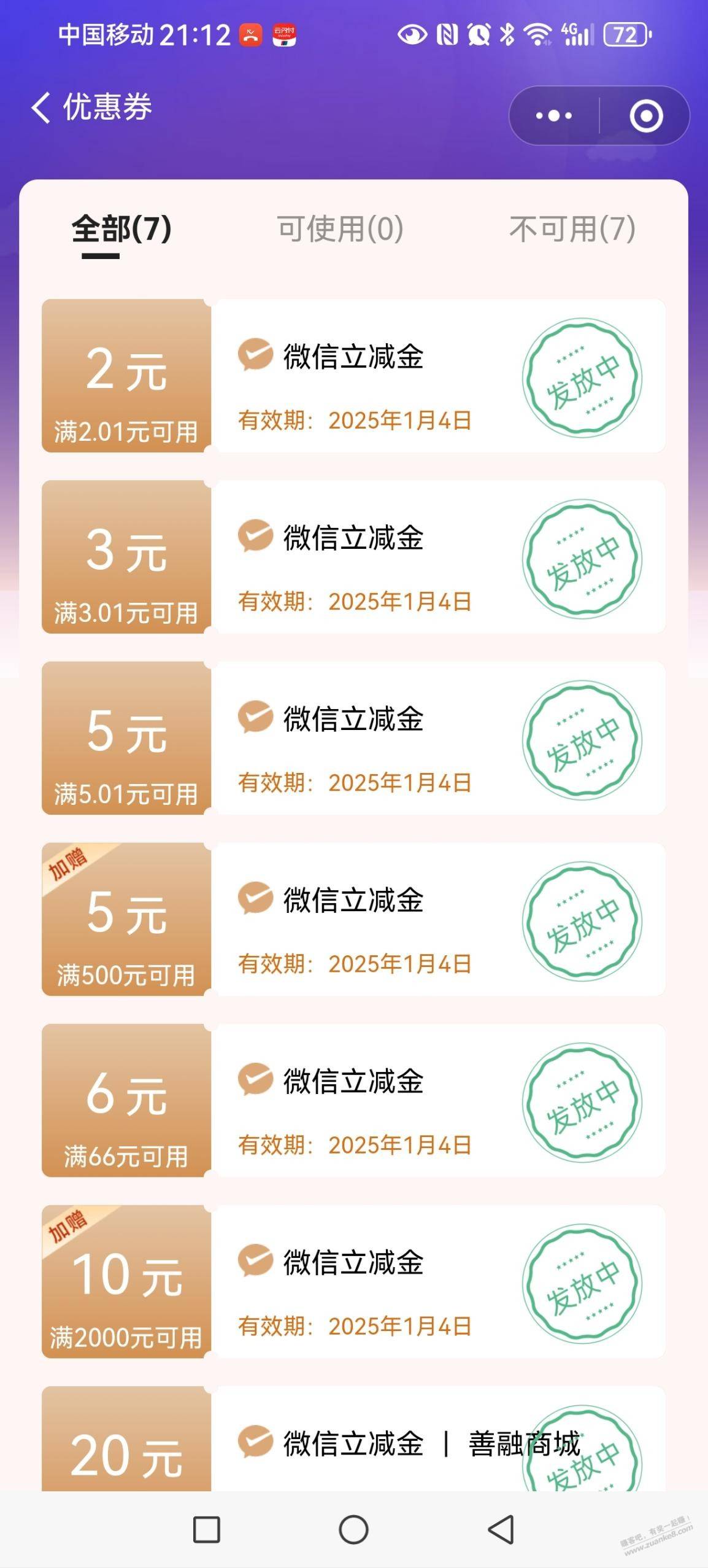This screenshot has width=708, height=1568.
Task: Select the 全部(7) tab
Action: click(121, 229)
